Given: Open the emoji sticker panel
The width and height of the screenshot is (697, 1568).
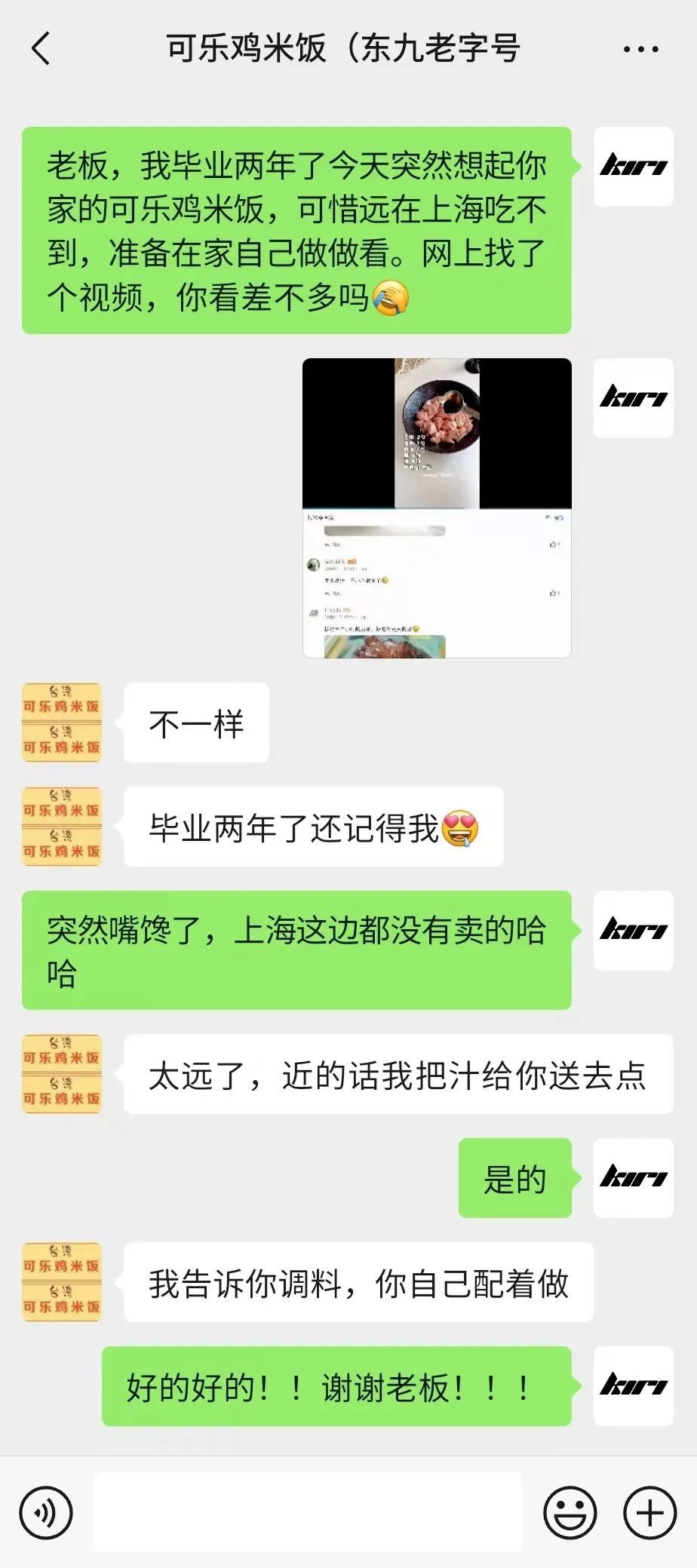Looking at the screenshot, I should [570, 1512].
